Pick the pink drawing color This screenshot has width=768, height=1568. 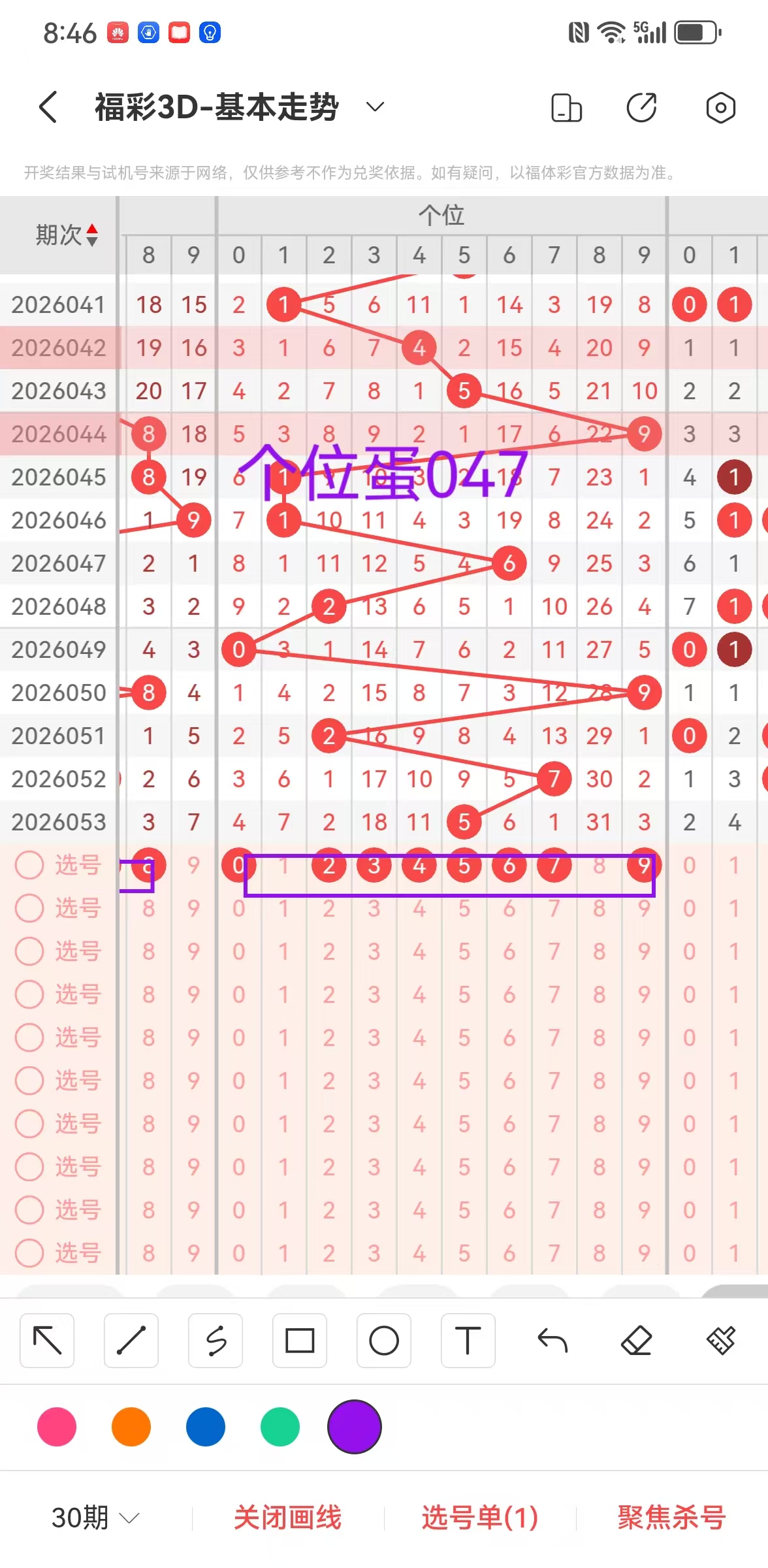click(57, 1427)
